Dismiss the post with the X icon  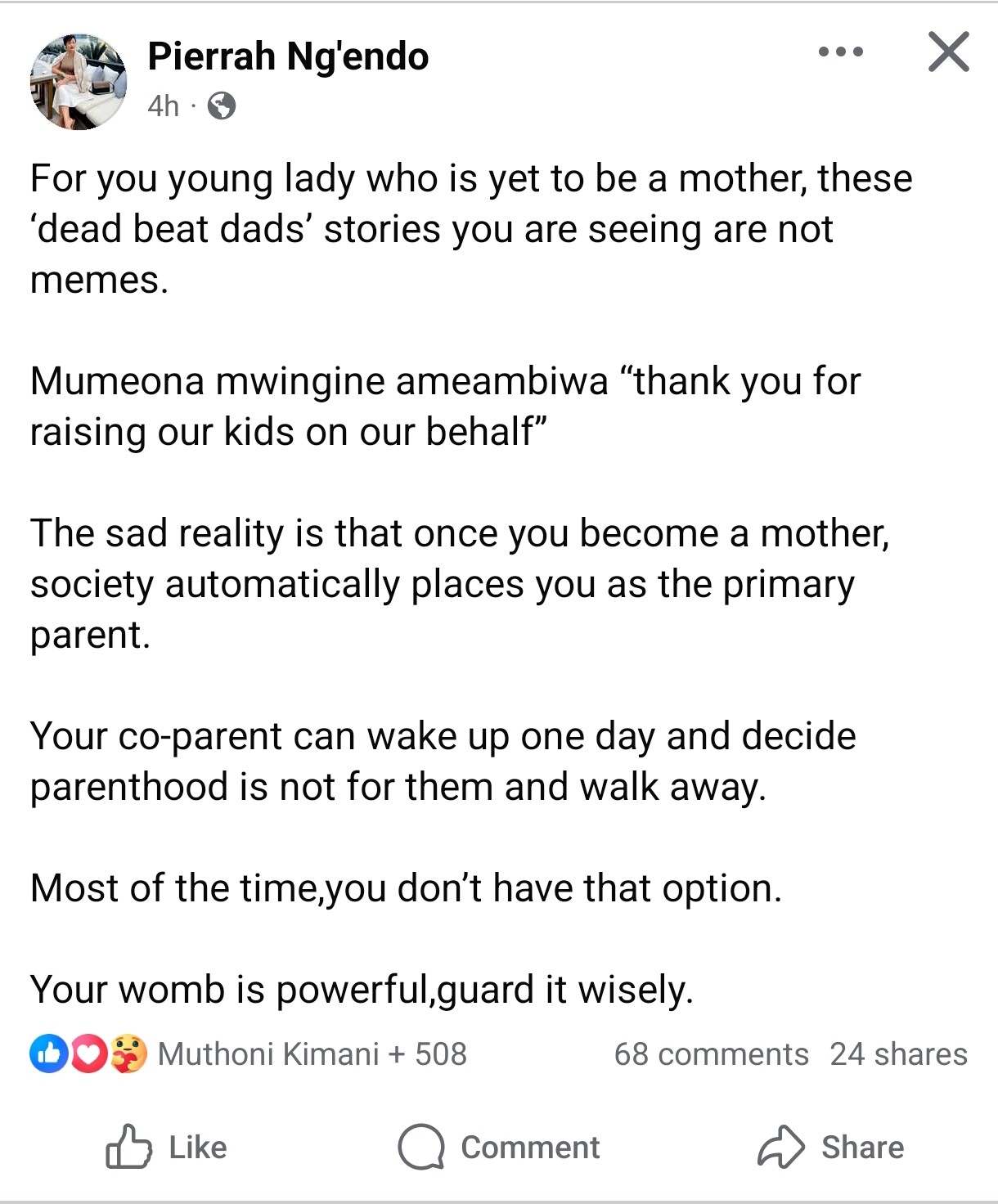click(x=948, y=52)
